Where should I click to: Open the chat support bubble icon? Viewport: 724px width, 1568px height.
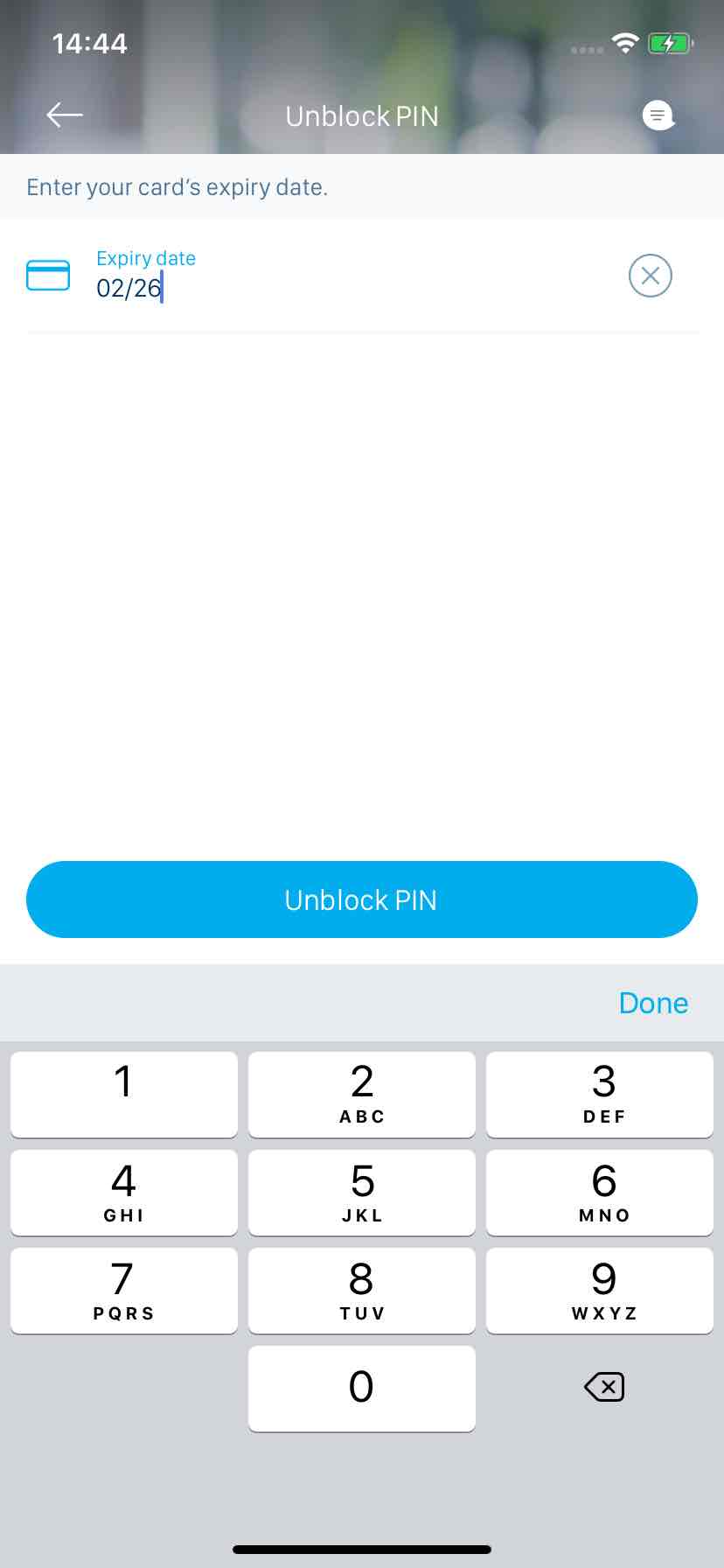click(x=658, y=115)
